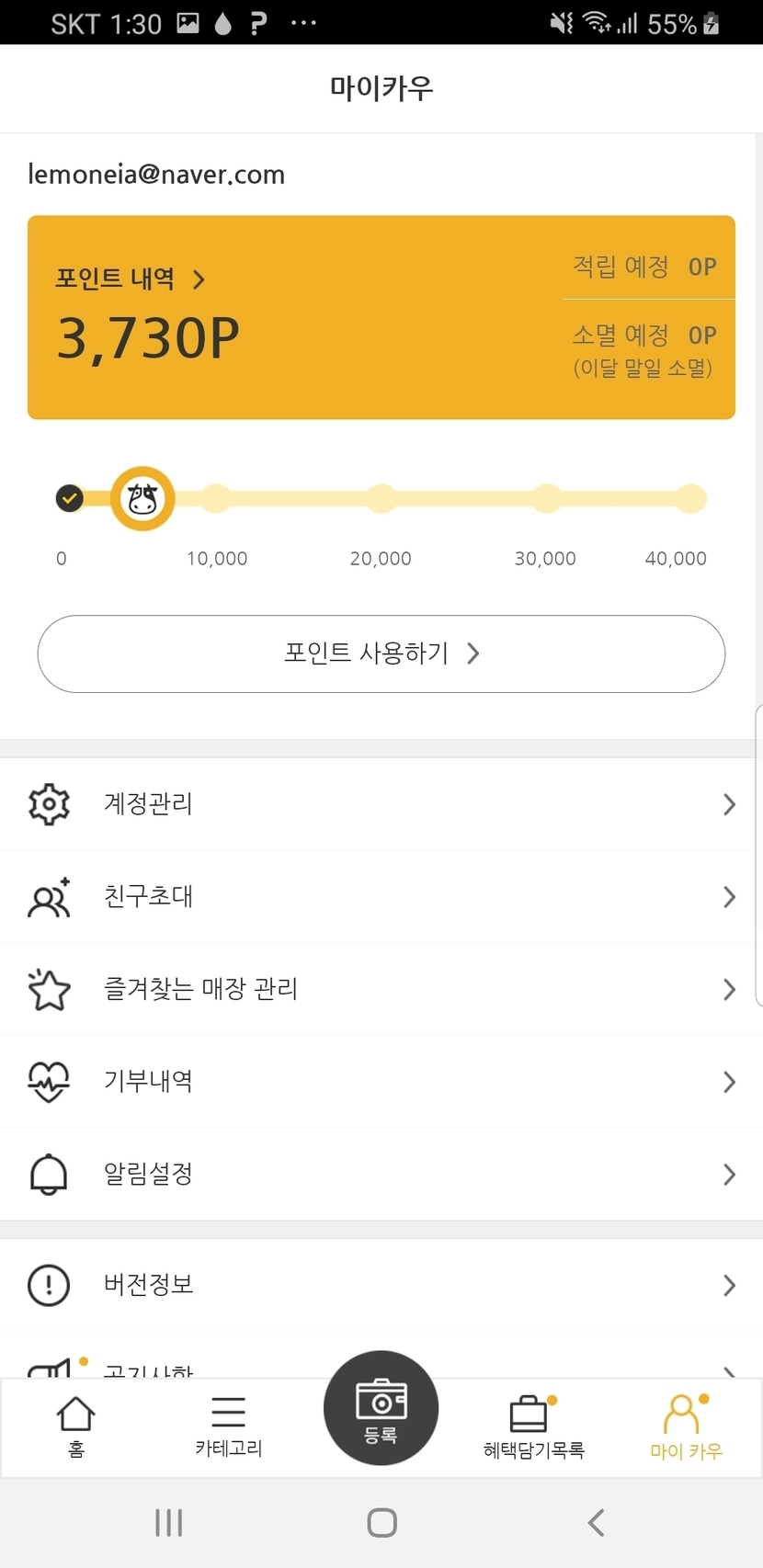This screenshot has height=1568, width=763.
Task: Open the 친구초대 invite row
Action: click(381, 897)
